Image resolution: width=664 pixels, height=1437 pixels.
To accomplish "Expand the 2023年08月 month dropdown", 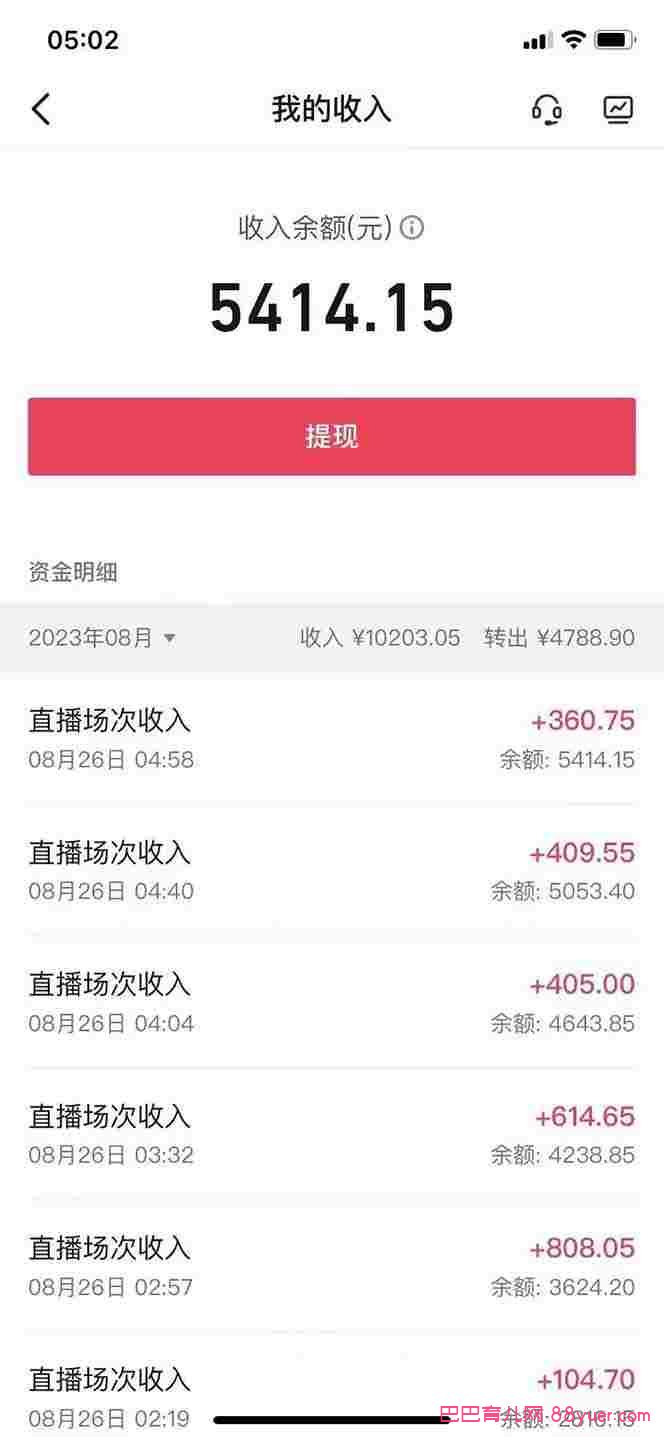I will pos(102,638).
